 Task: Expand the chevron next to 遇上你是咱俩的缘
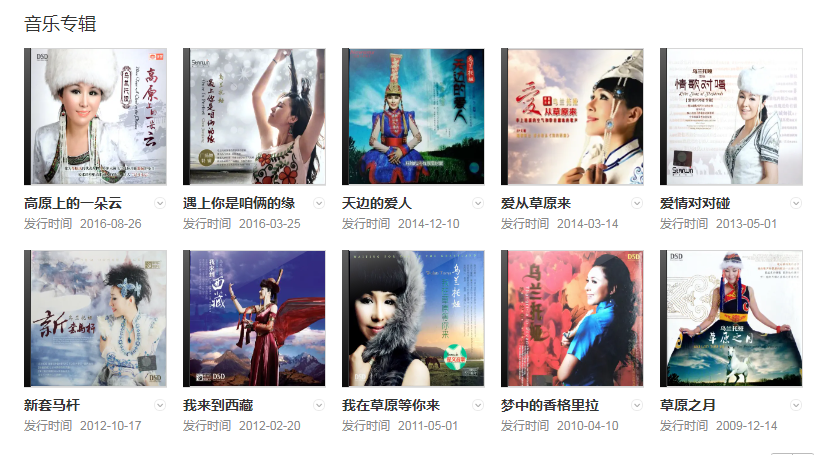pos(319,203)
